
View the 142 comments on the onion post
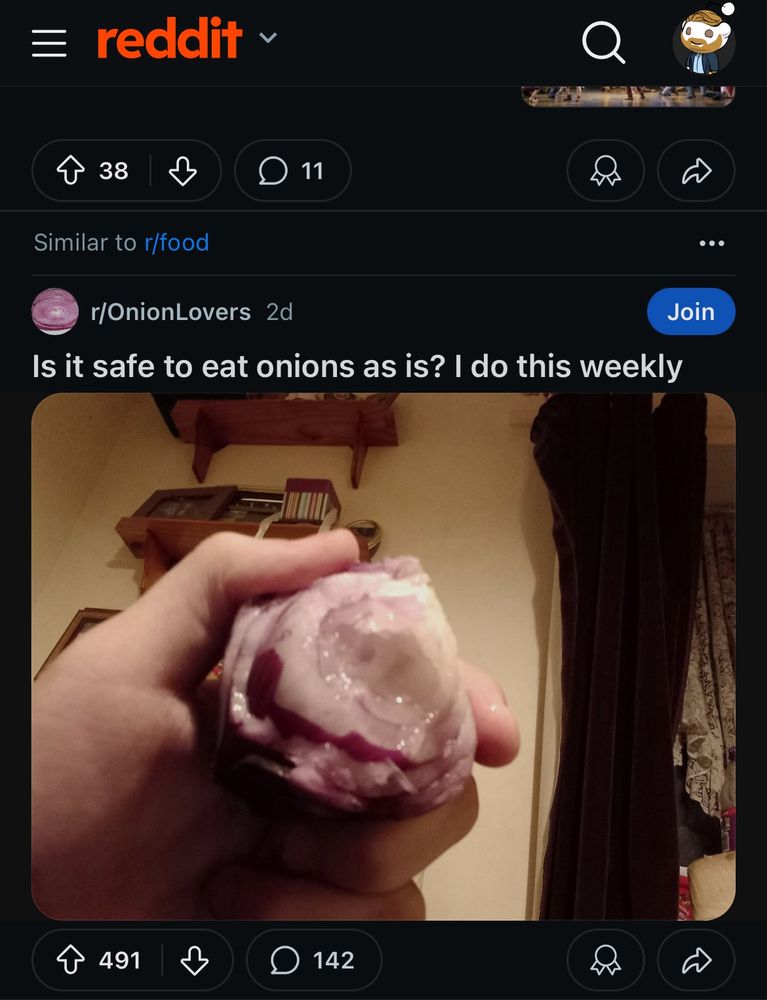point(313,960)
